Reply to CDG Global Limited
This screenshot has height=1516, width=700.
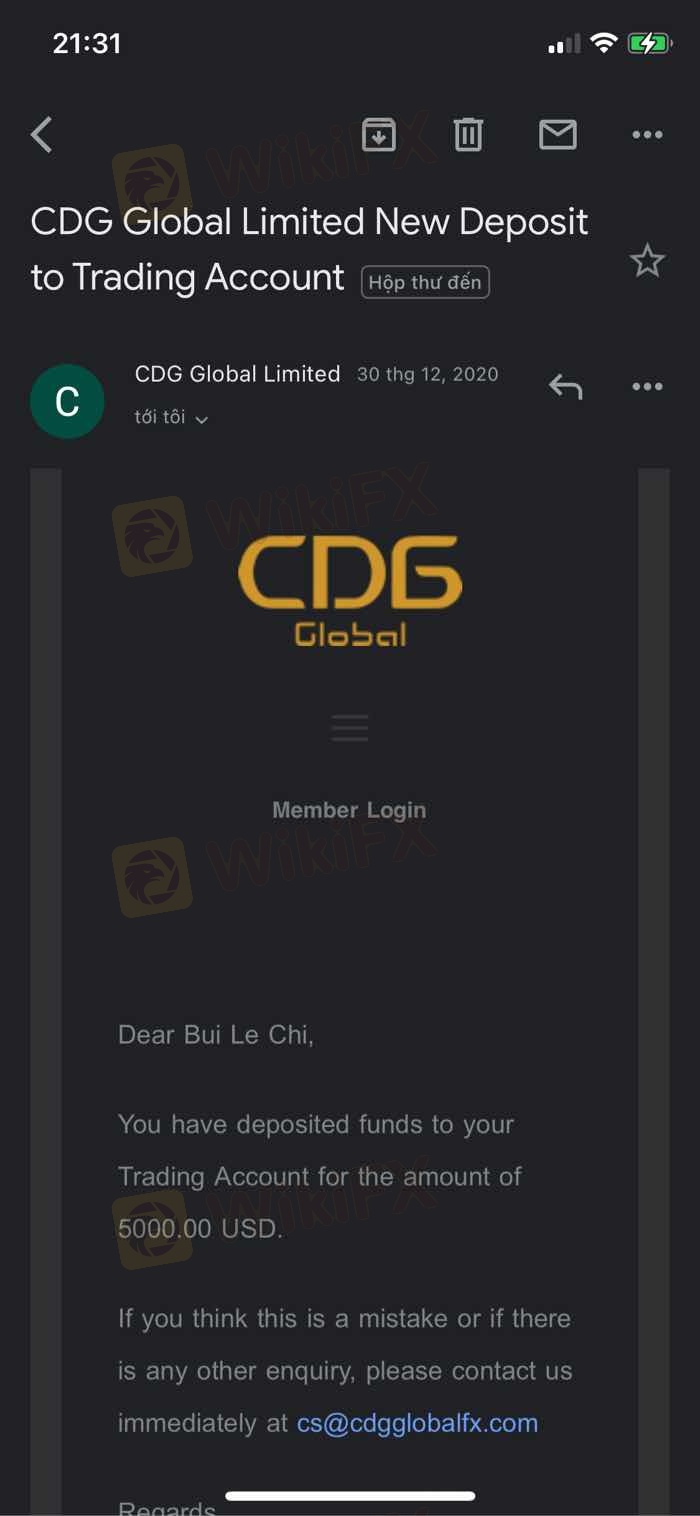(565, 386)
